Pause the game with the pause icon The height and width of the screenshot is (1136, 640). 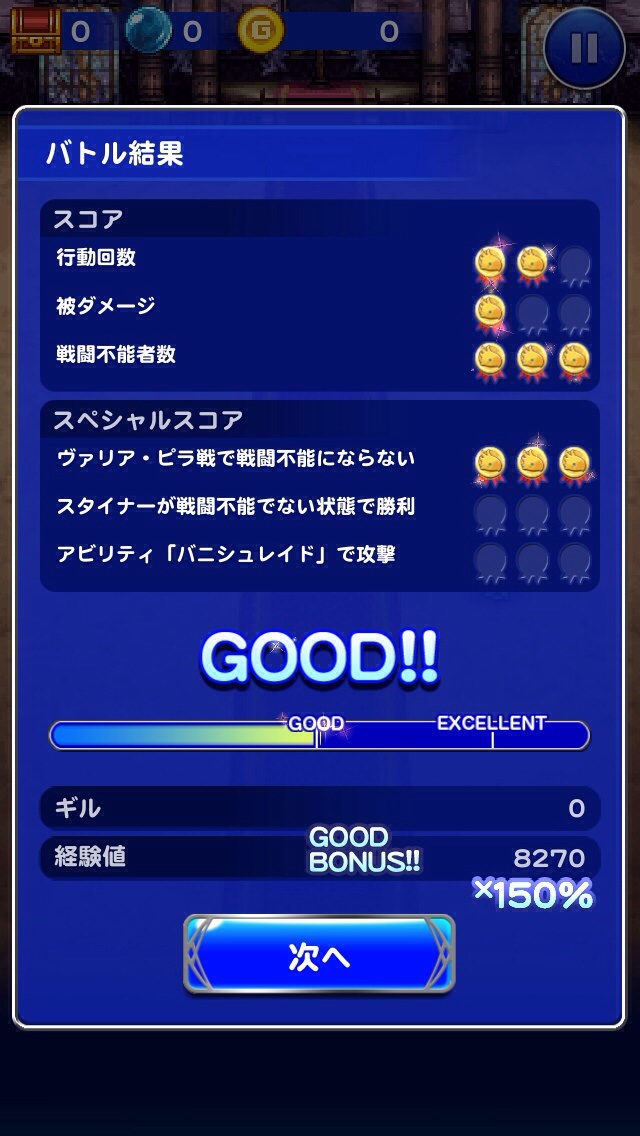[584, 46]
